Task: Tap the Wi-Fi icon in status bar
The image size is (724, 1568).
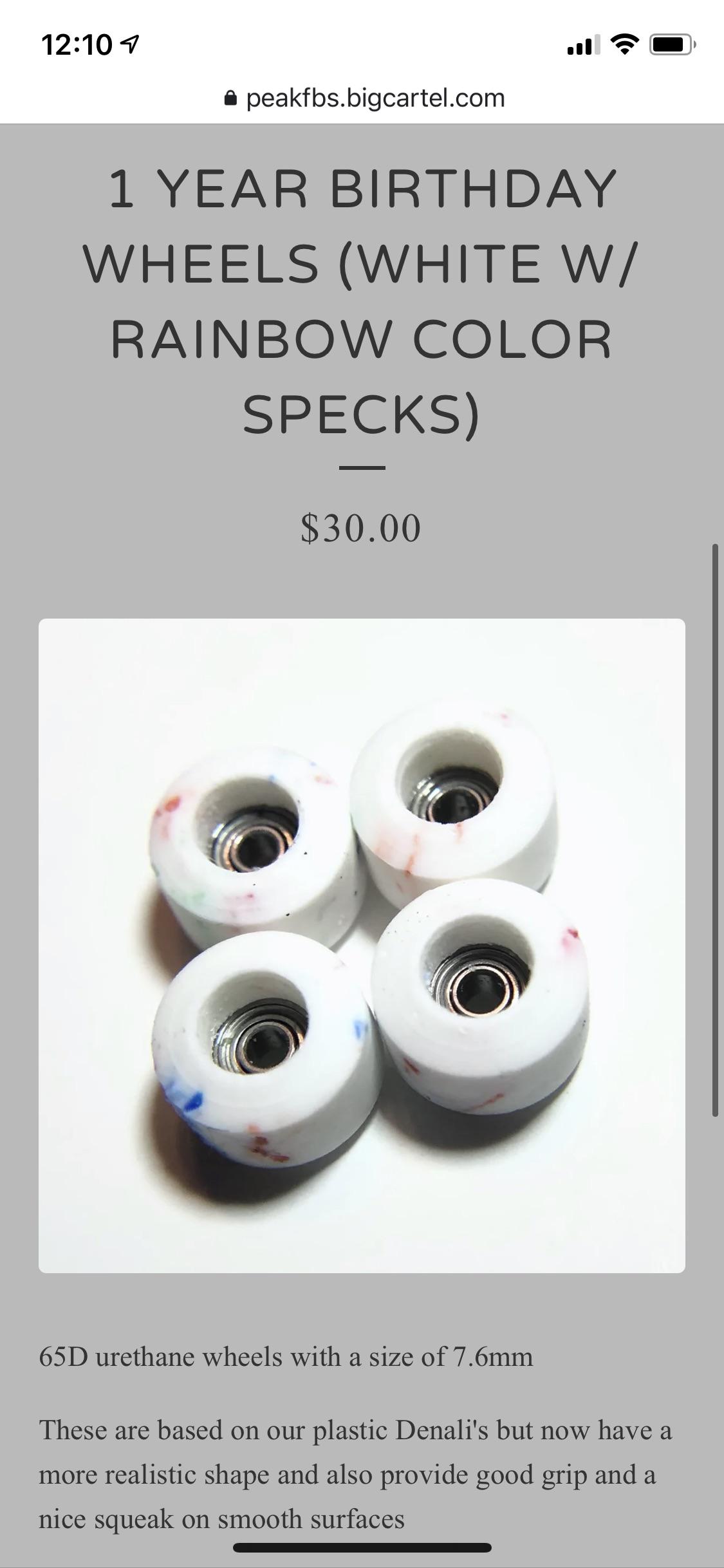Action: coord(626,43)
